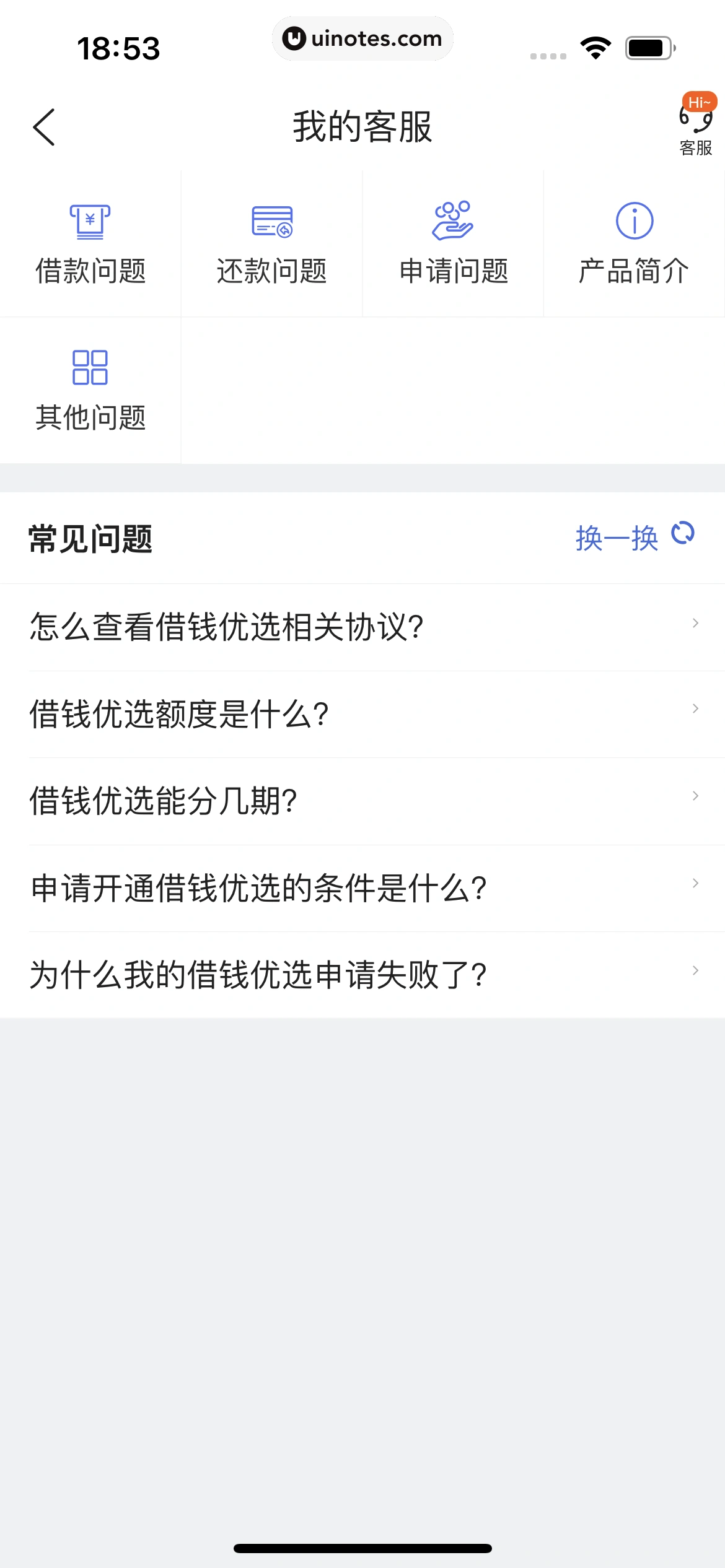Open 其他问题 category
725x1568 pixels.
click(90, 390)
